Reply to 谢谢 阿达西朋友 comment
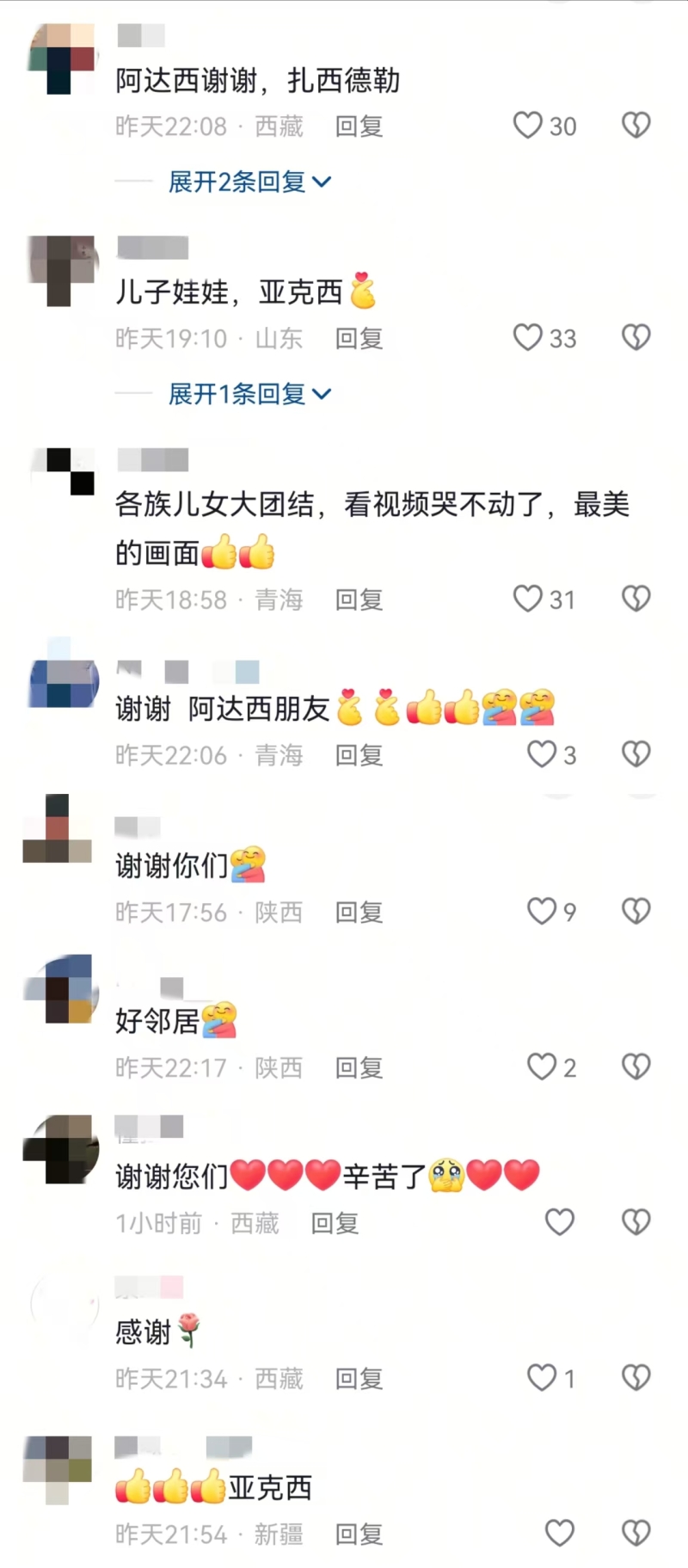688x1568 pixels. (x=358, y=755)
